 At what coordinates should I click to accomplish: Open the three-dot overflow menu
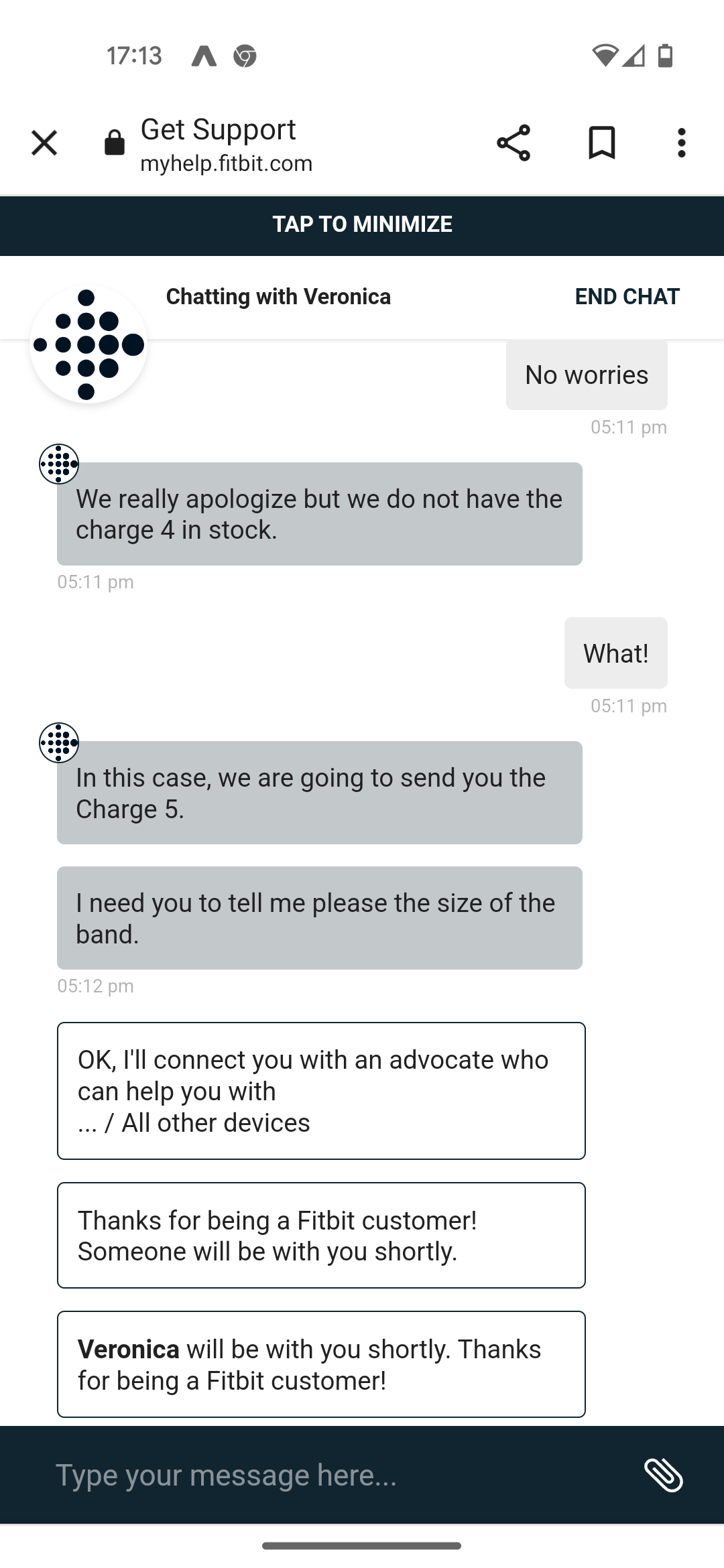click(x=681, y=143)
